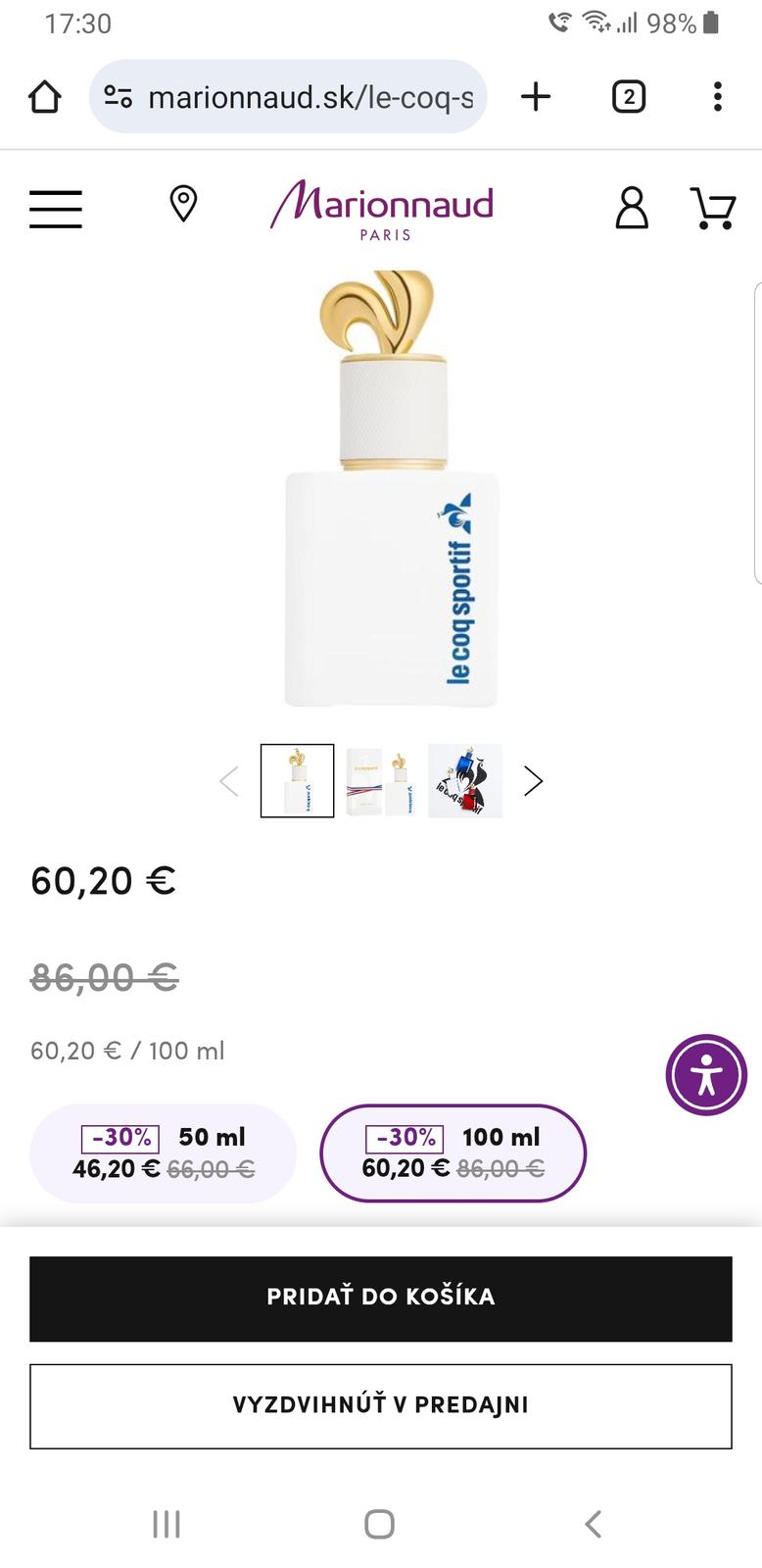Open the browser tab switcher
Viewport: 762px width, 1568px height.
click(x=629, y=97)
